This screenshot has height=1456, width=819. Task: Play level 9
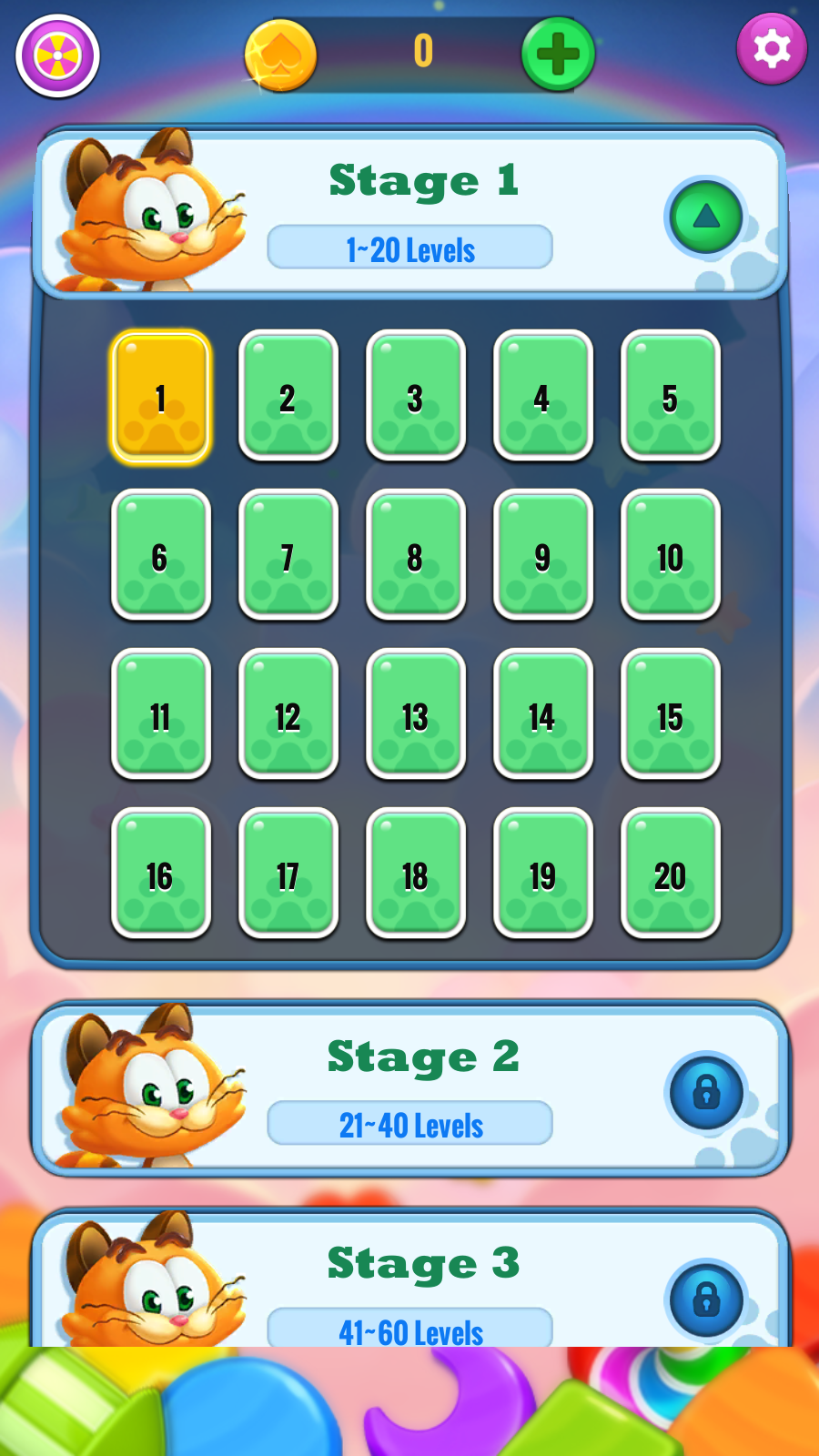pos(542,556)
